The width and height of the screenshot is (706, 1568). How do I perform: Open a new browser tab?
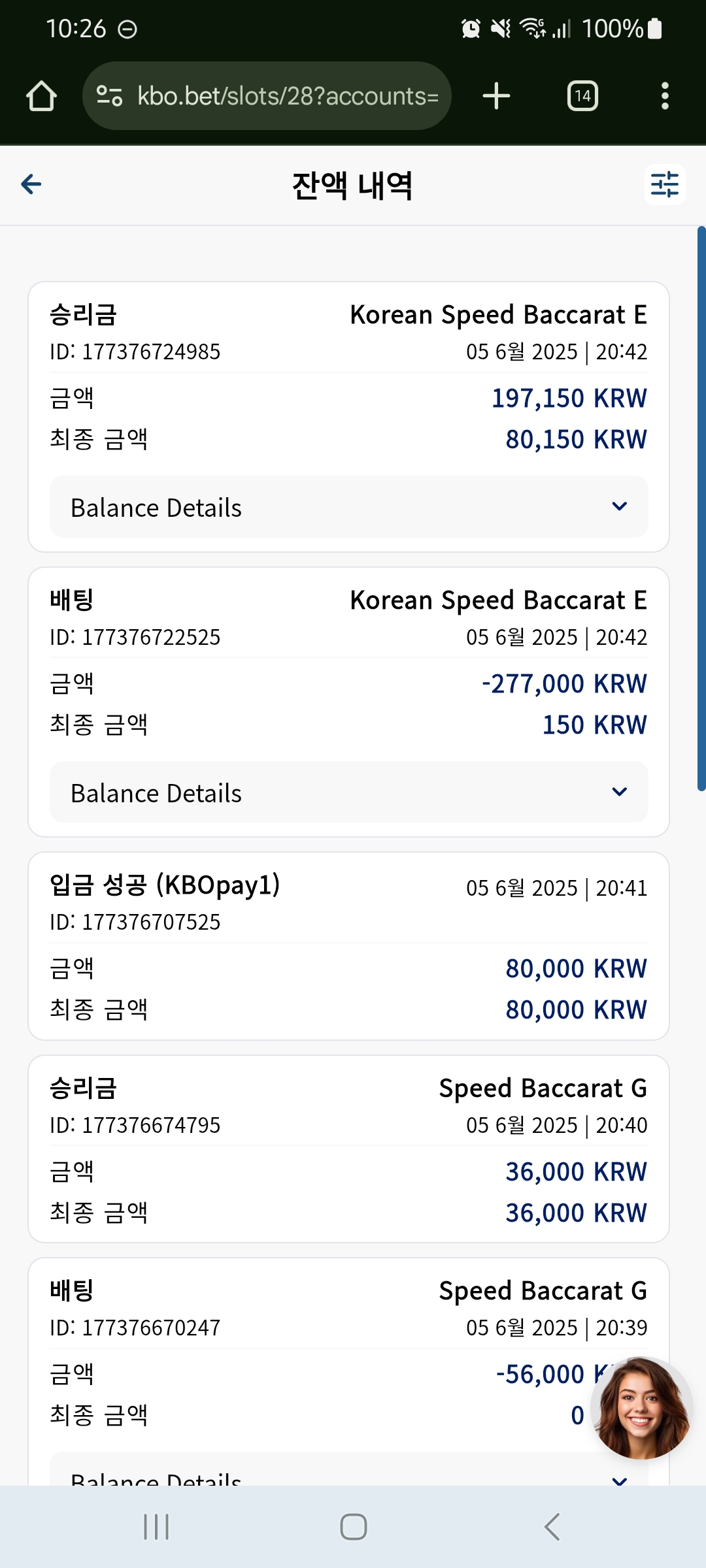pyautogui.click(x=496, y=96)
